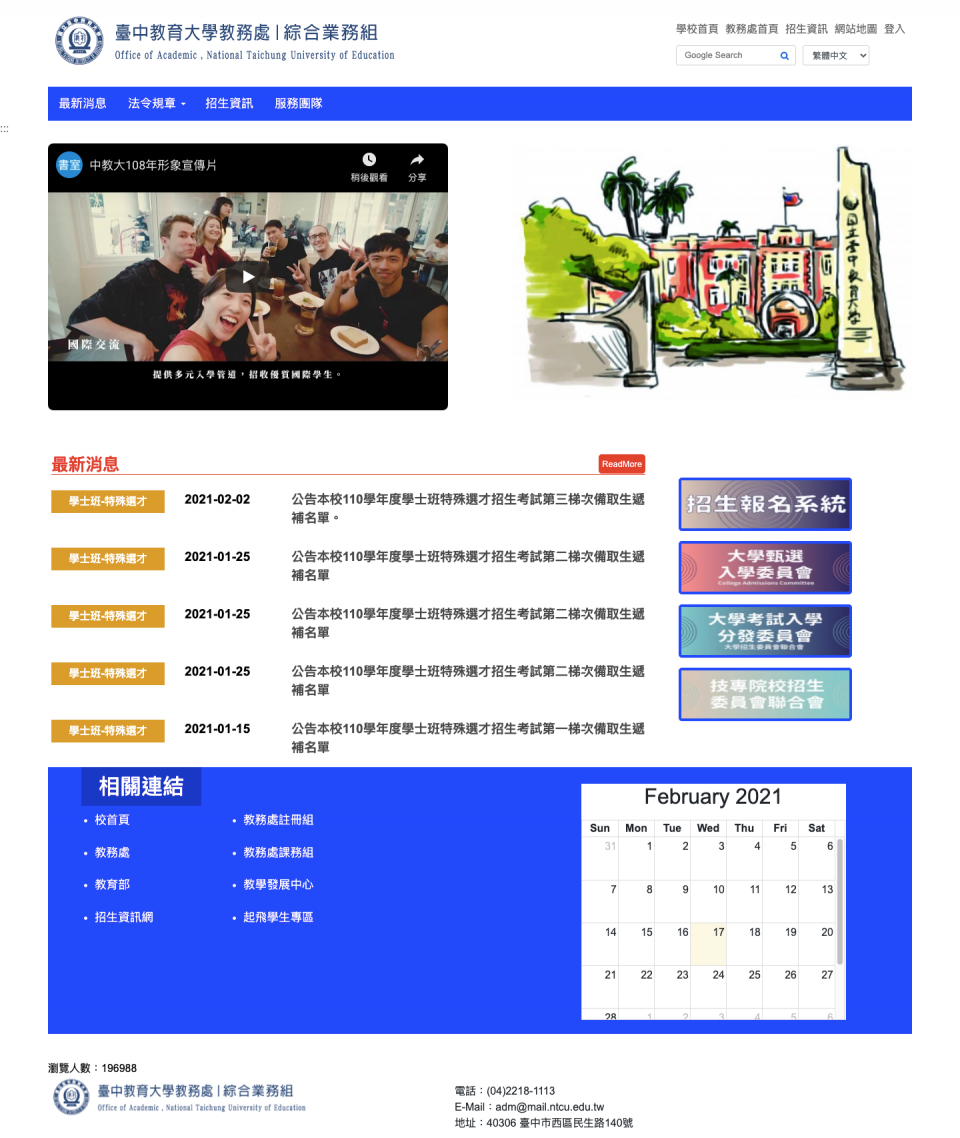960x1138 pixels.
Task: Open 招生資訊 in the blue navigation bar
Action: point(229,104)
